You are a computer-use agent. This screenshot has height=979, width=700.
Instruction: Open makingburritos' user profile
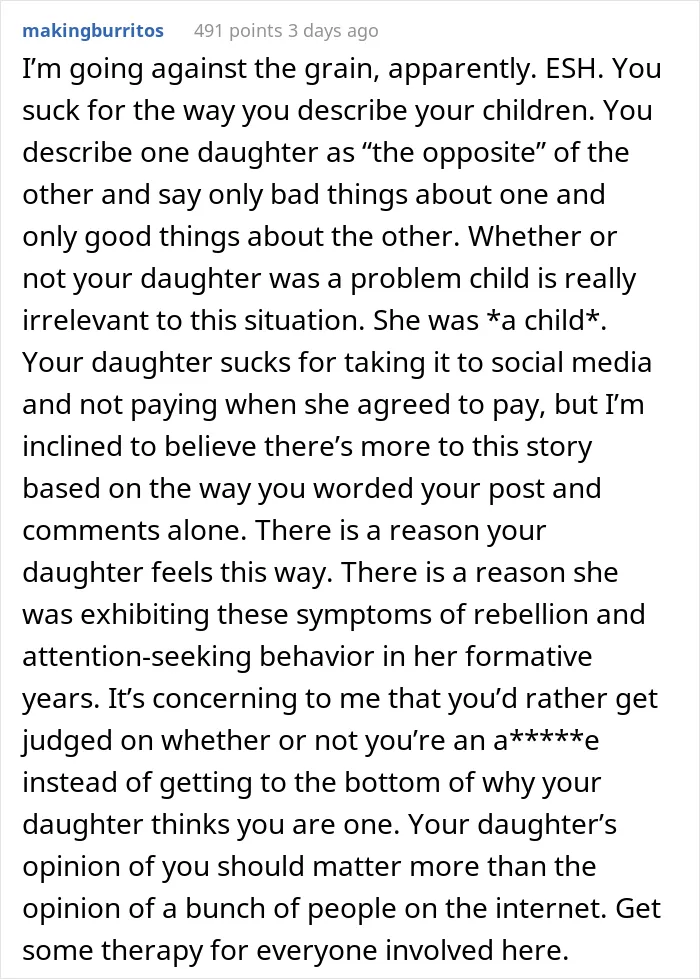[x=93, y=31]
